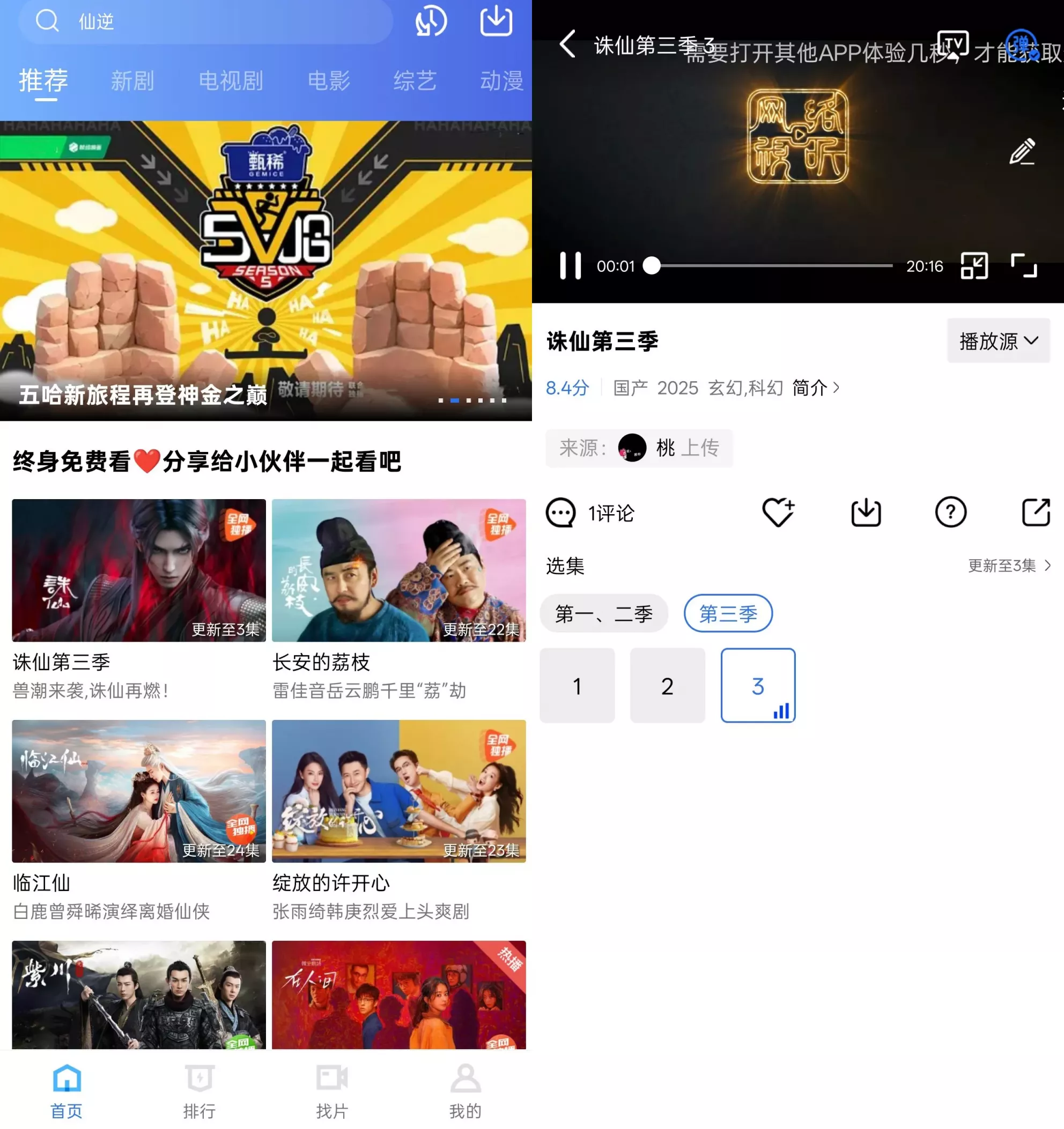
Task: Select episode 2
Action: pyautogui.click(x=667, y=686)
